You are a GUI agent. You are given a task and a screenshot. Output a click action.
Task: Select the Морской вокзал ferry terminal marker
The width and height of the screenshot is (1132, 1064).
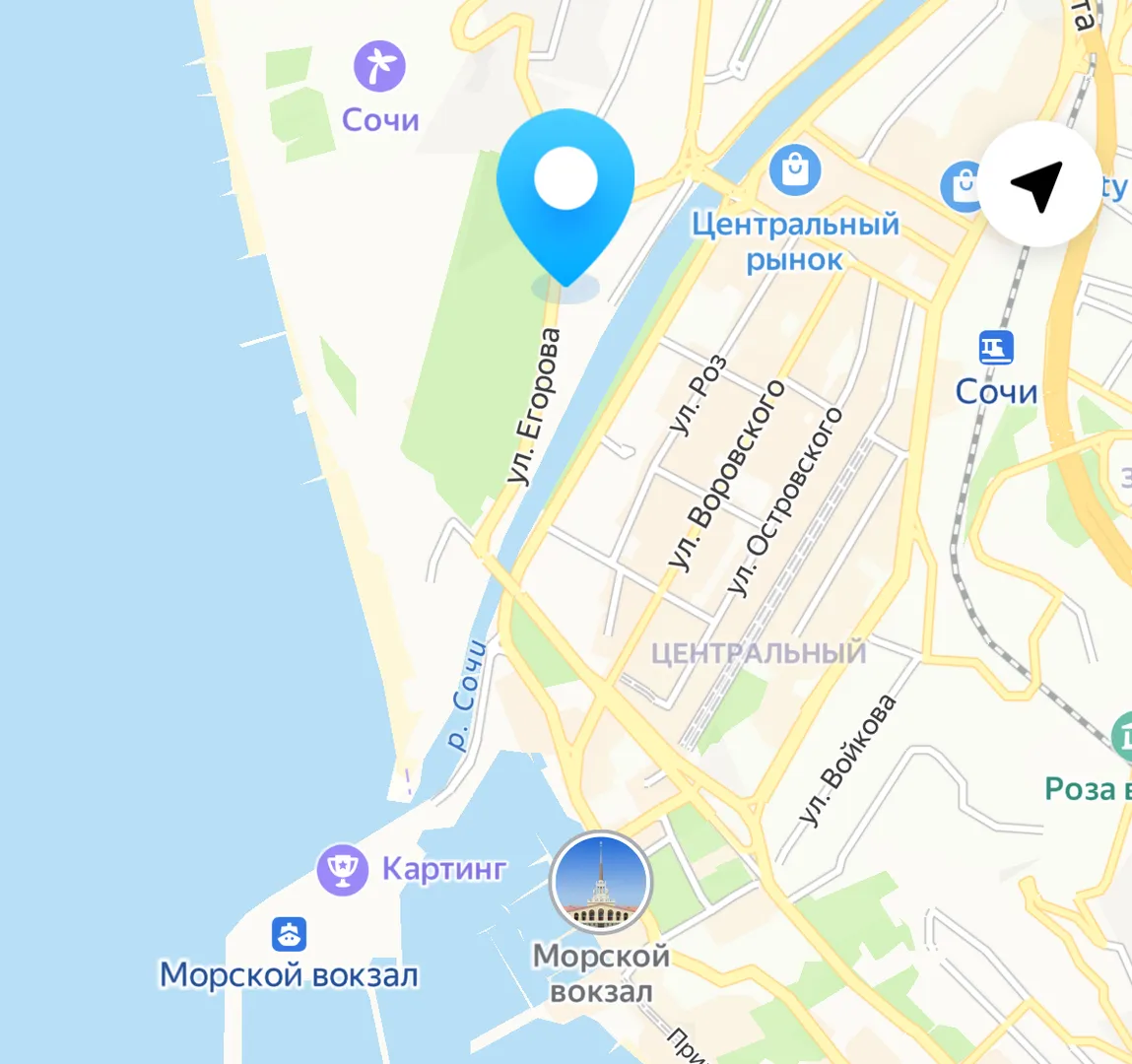tap(289, 933)
